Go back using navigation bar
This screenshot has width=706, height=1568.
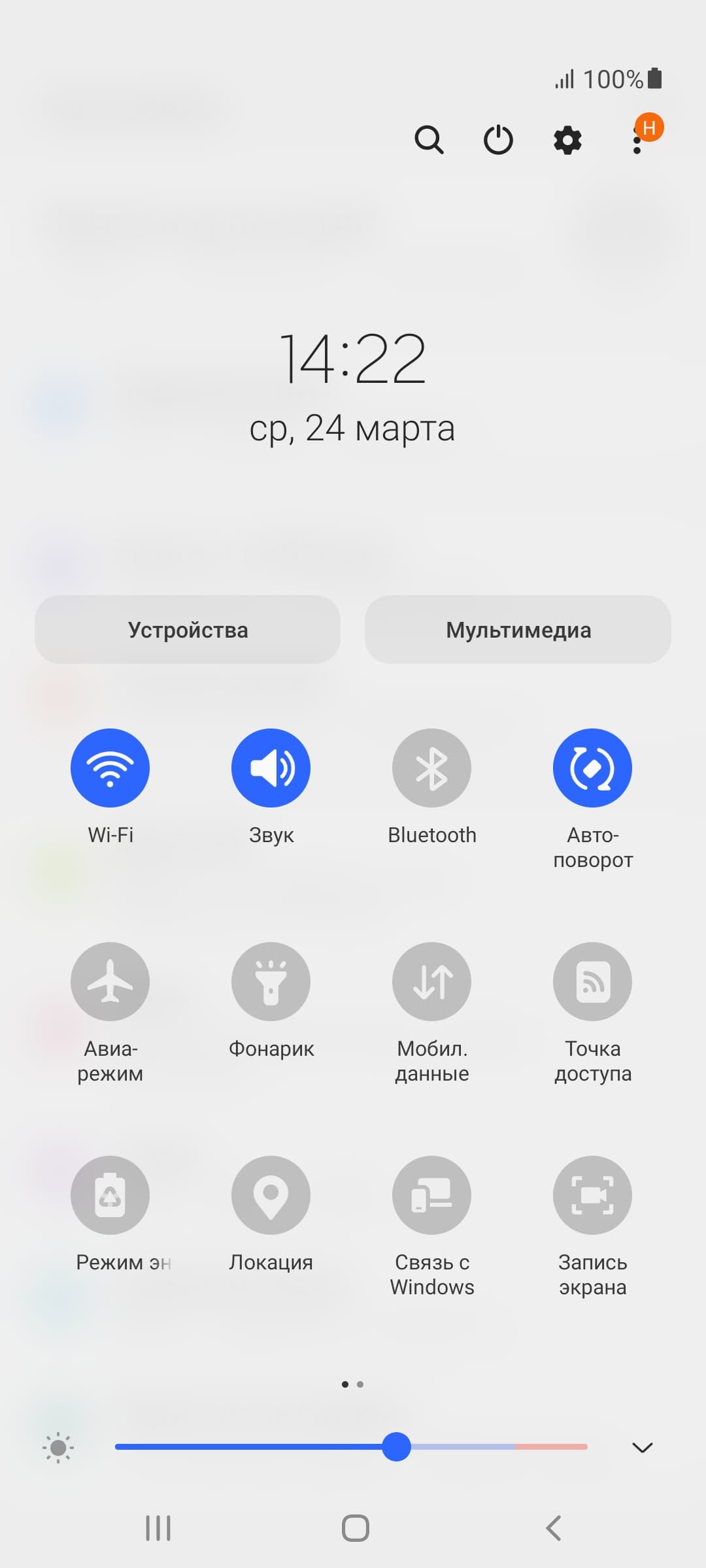pyautogui.click(x=553, y=1528)
